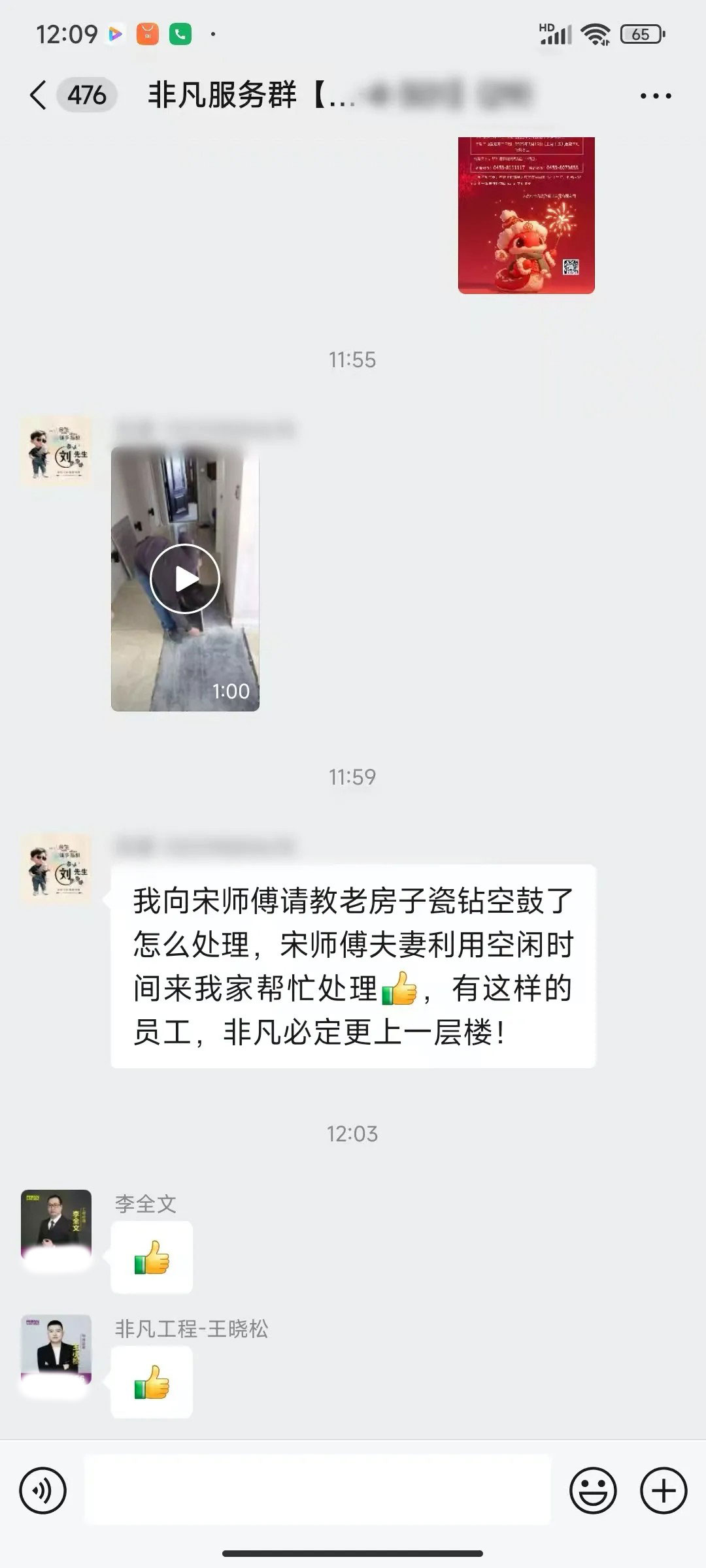The image size is (706, 1568).
Task: Switch to voice message input
Action: click(43, 1491)
